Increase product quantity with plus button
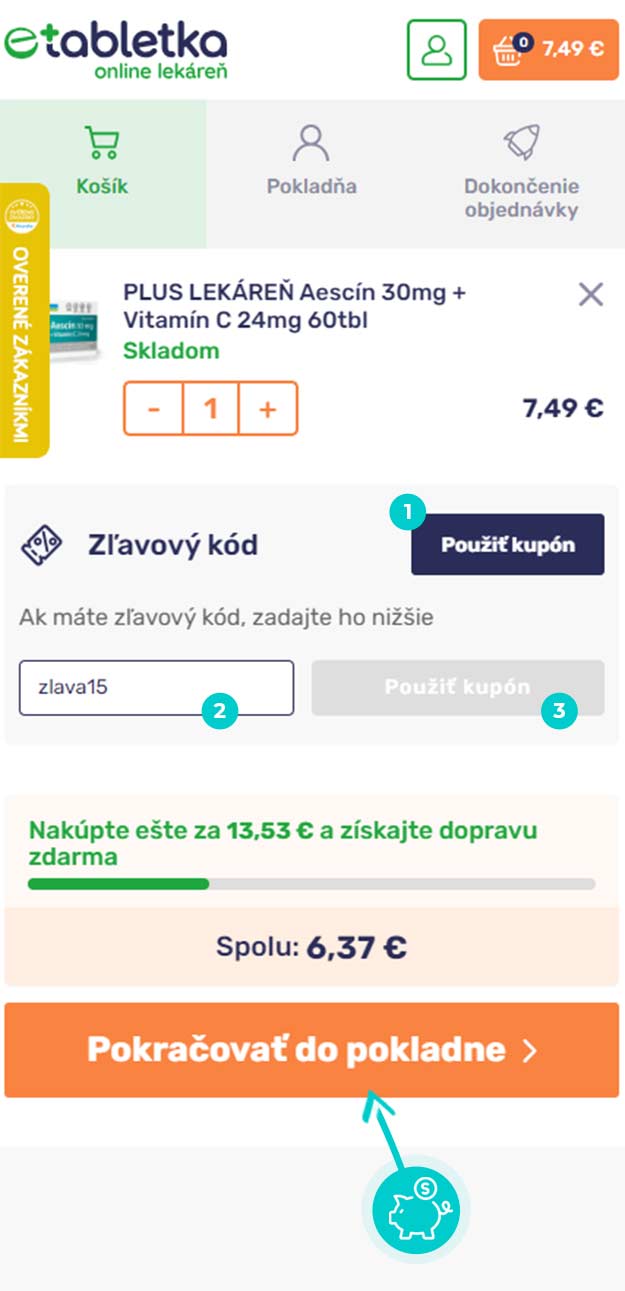The width and height of the screenshot is (625, 1291). [x=268, y=408]
